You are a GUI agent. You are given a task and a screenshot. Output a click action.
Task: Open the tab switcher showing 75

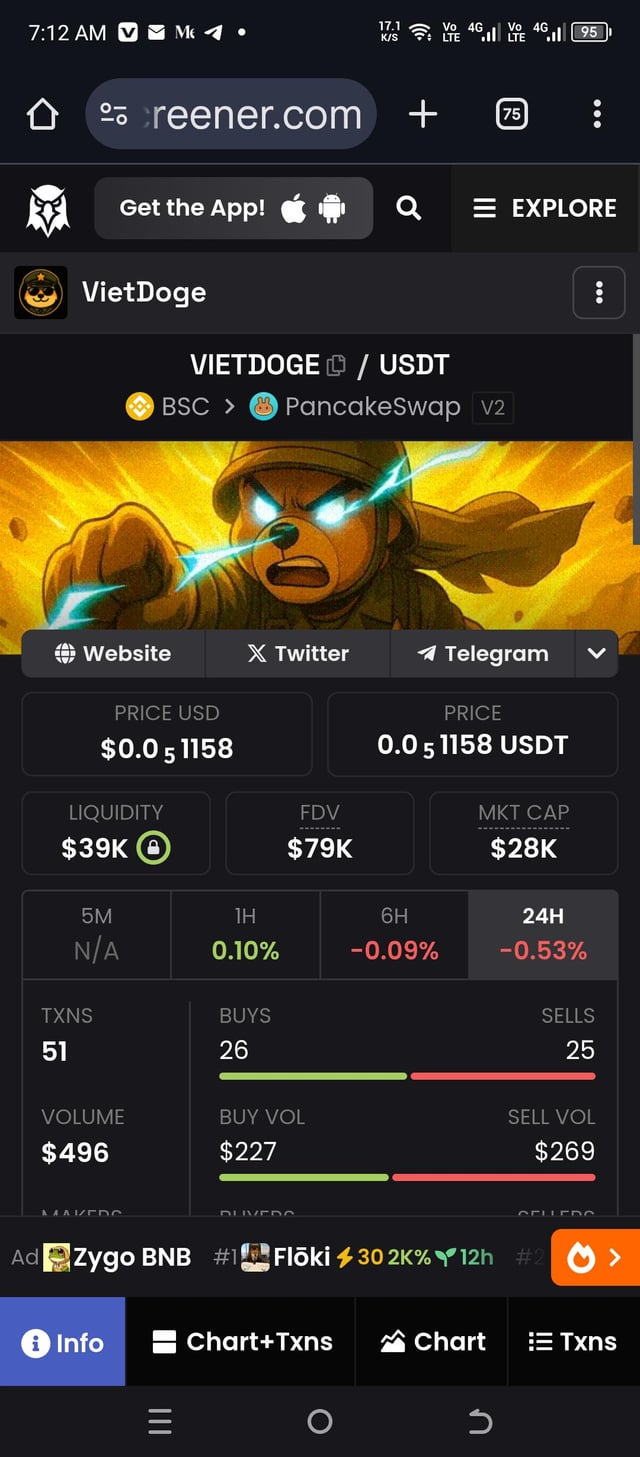click(511, 115)
